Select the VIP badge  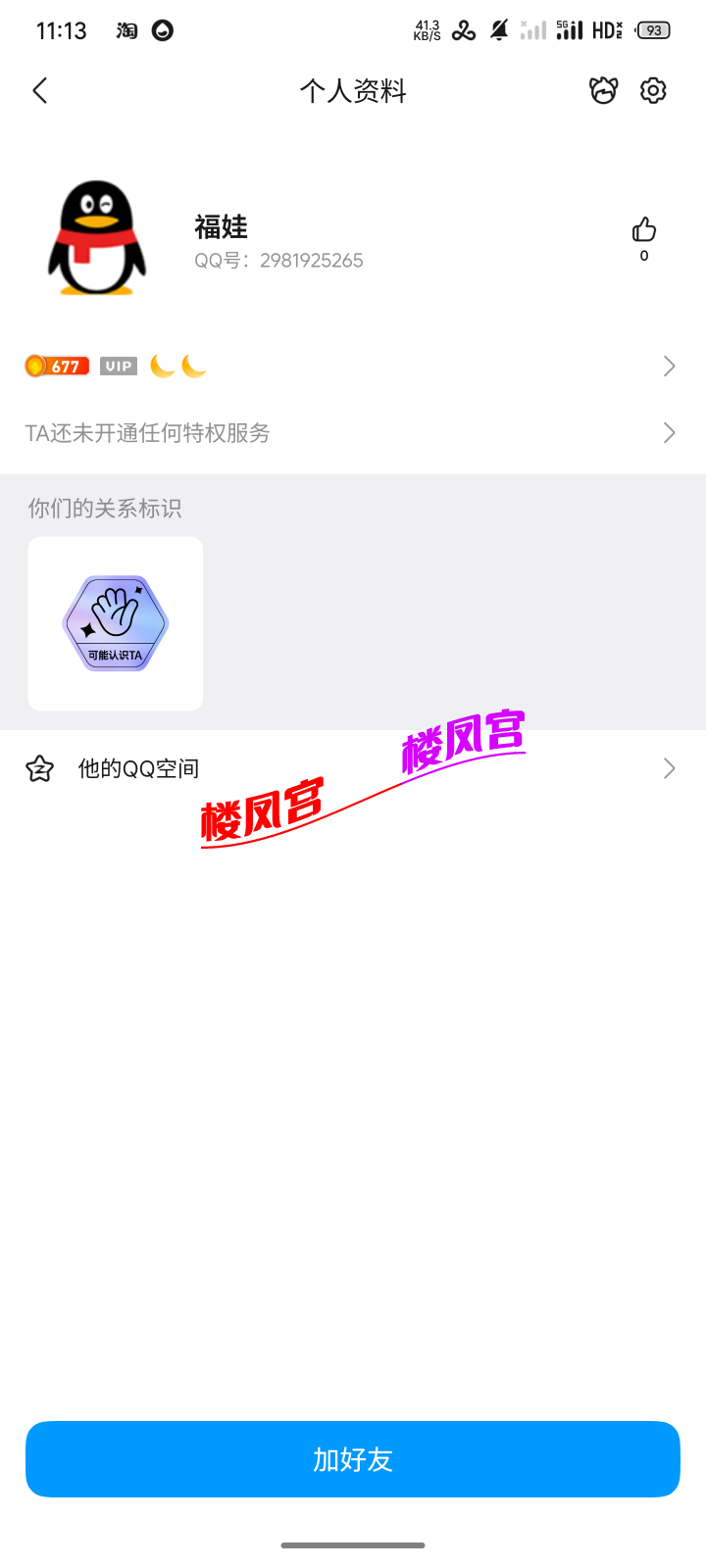click(x=117, y=365)
